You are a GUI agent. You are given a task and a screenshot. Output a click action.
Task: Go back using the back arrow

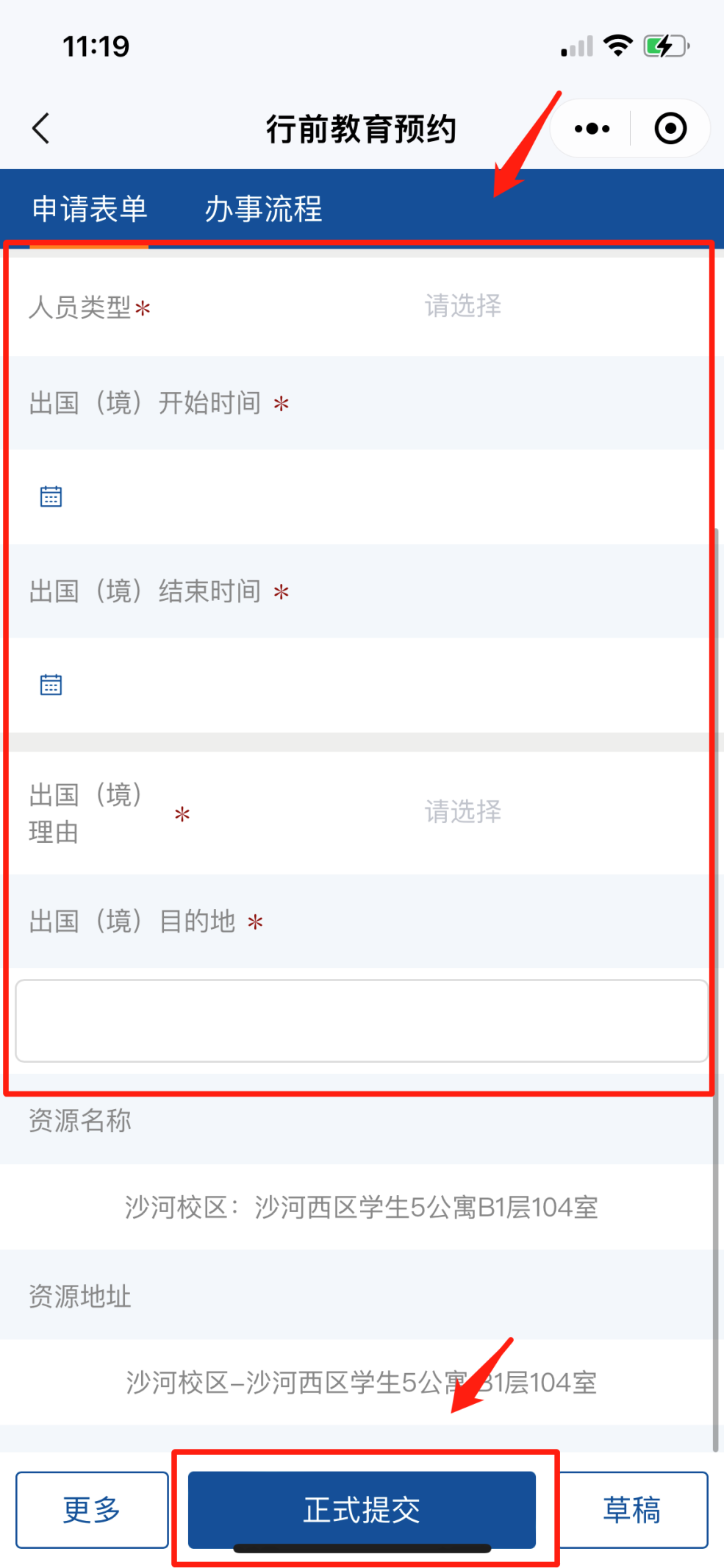click(41, 129)
